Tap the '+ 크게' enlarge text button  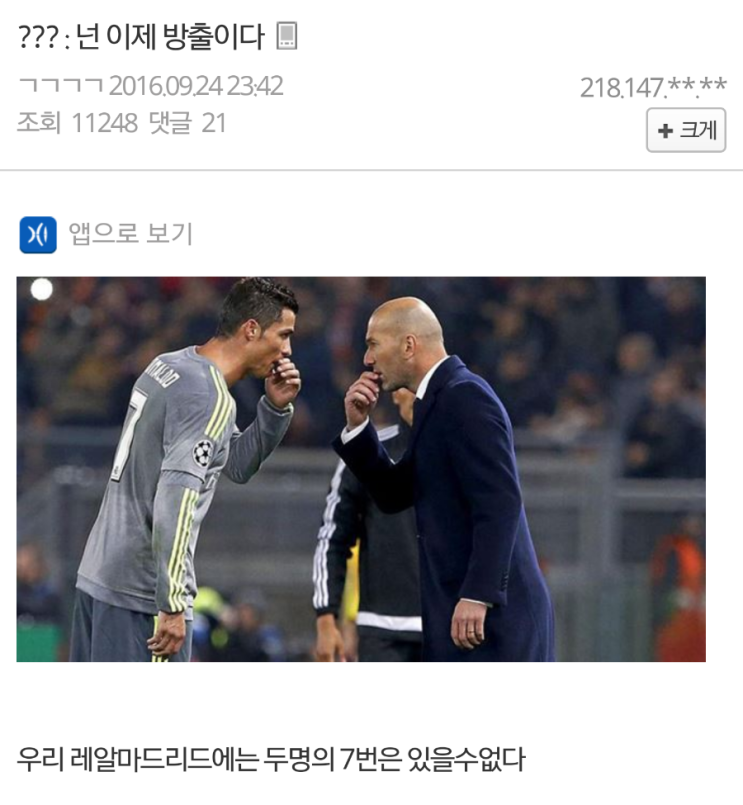[x=686, y=130]
